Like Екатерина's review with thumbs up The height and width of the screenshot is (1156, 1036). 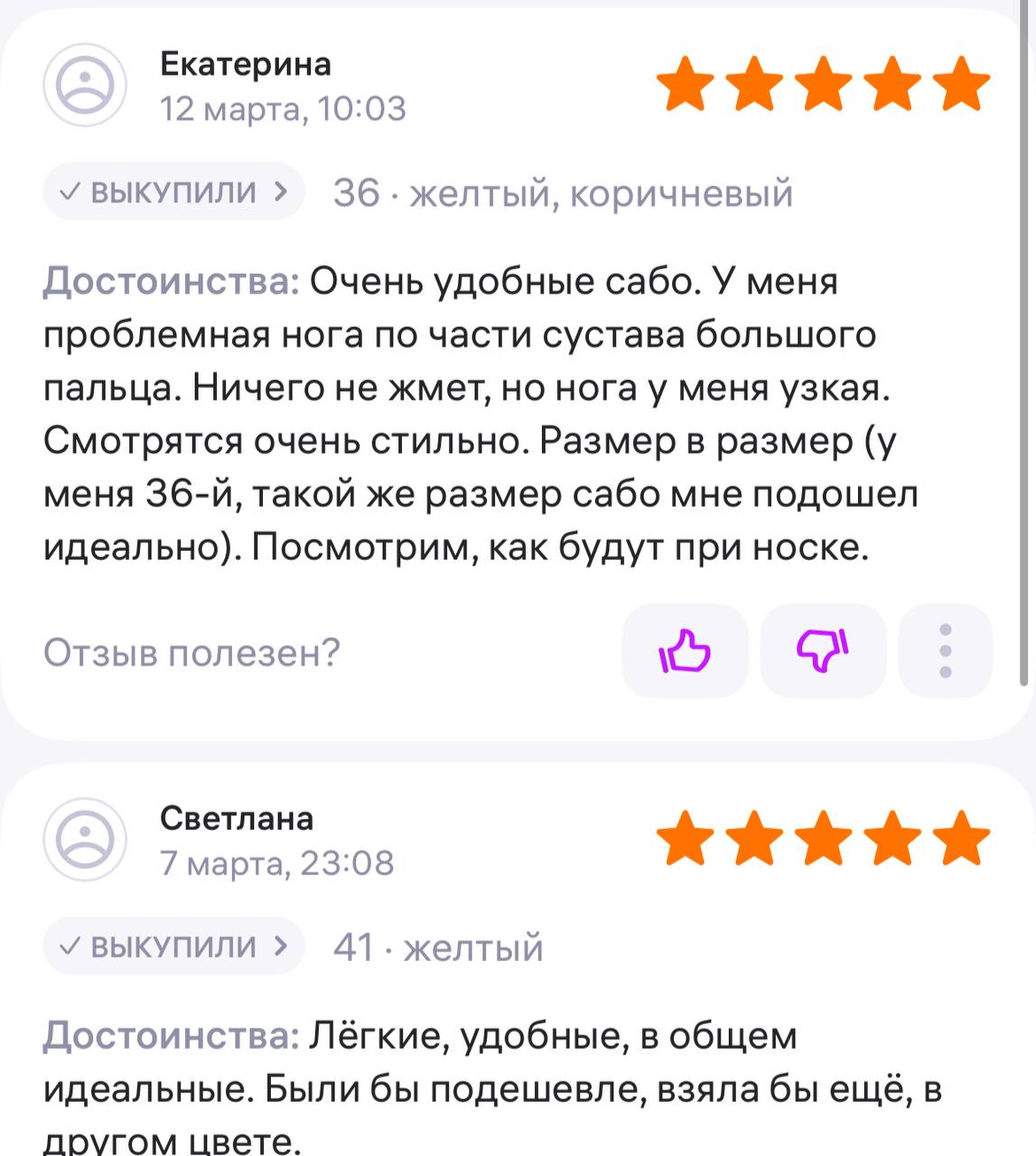tap(685, 651)
